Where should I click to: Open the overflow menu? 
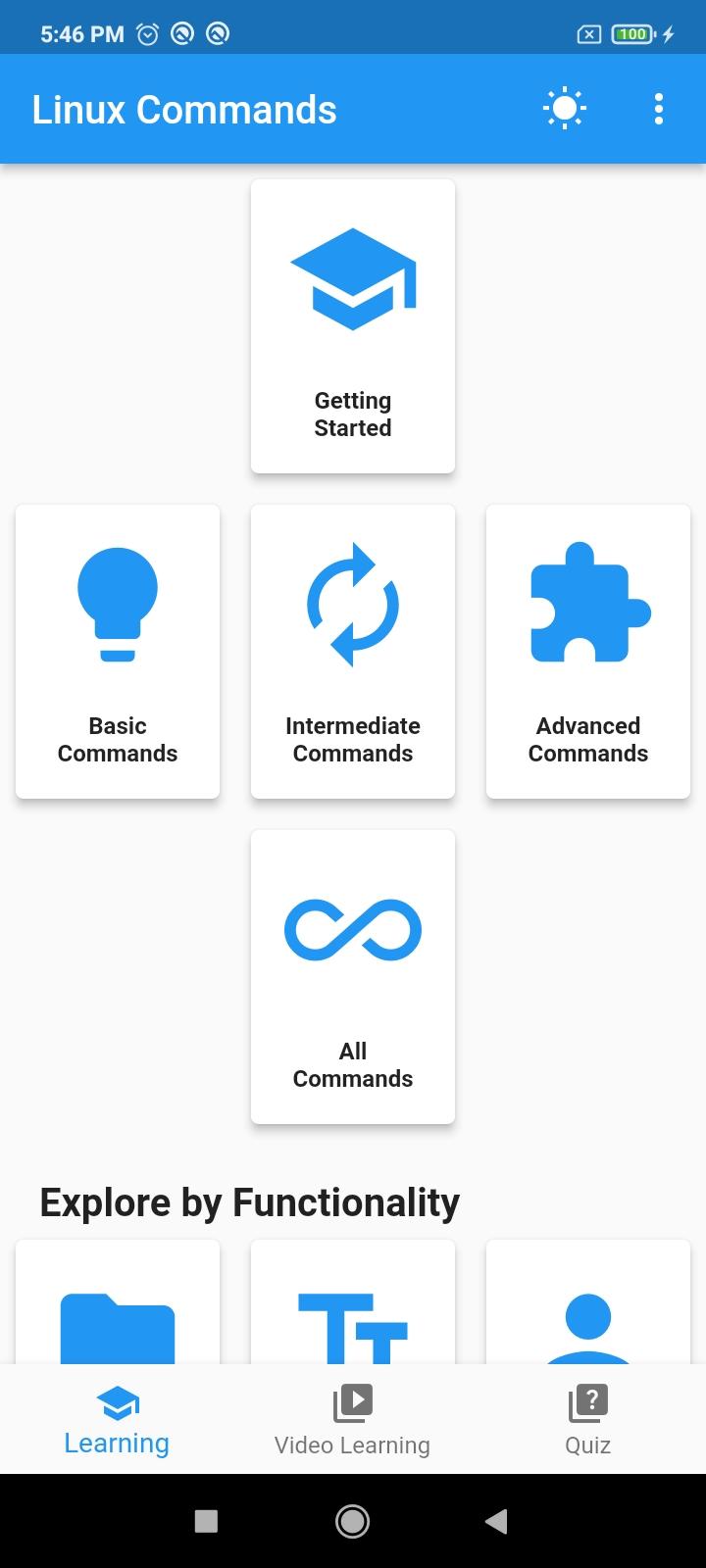pyautogui.click(x=659, y=109)
